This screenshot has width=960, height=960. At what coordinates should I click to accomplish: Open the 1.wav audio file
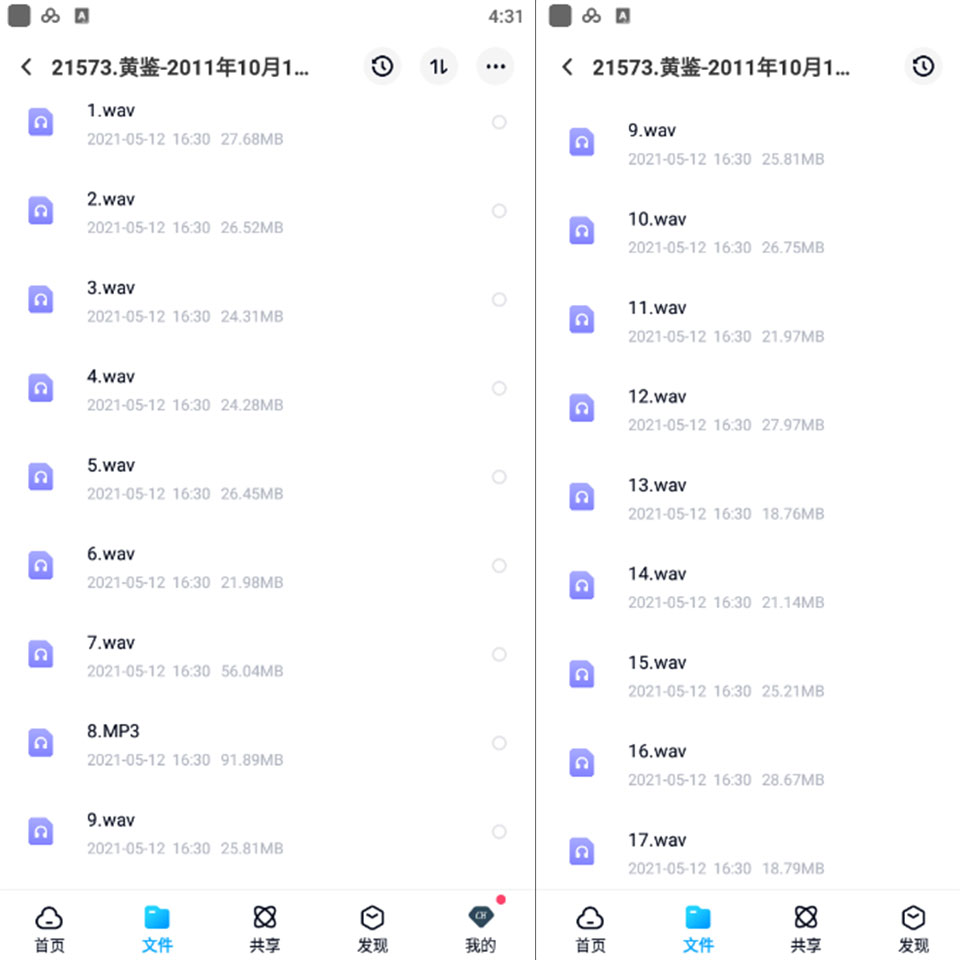tap(185, 123)
